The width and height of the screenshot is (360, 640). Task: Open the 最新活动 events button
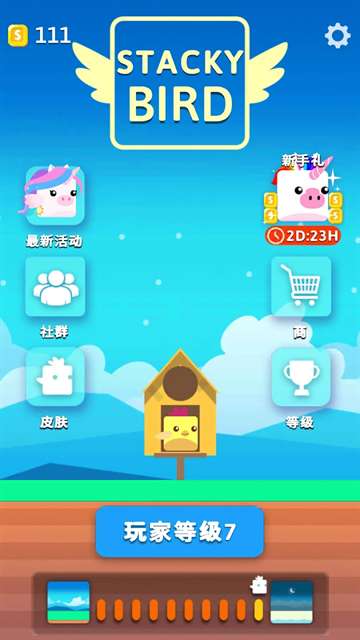tap(55, 196)
